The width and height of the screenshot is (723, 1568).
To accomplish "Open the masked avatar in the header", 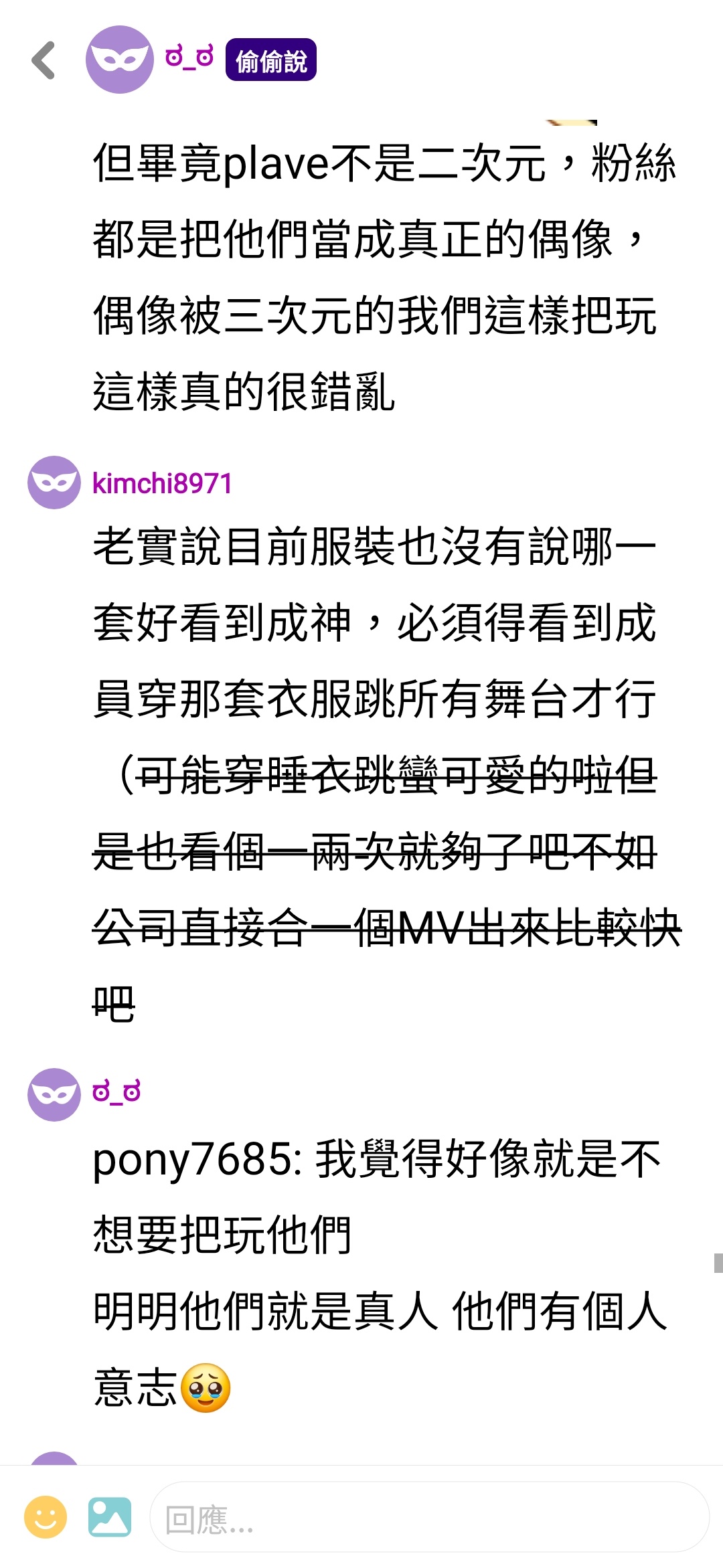I will click(120, 60).
